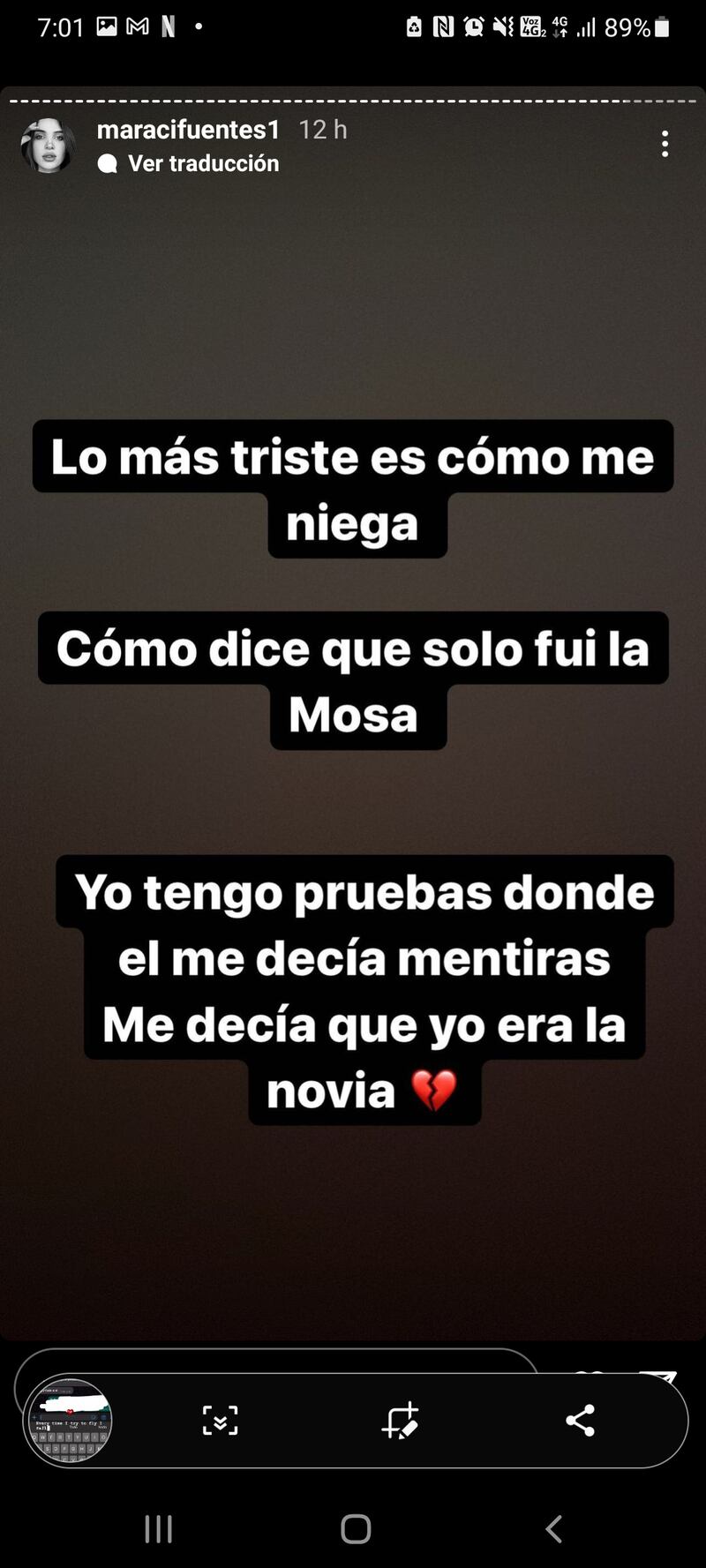This screenshot has height=1568, width=706.
Task: Open the story's three-dot options menu
Action: [x=665, y=144]
